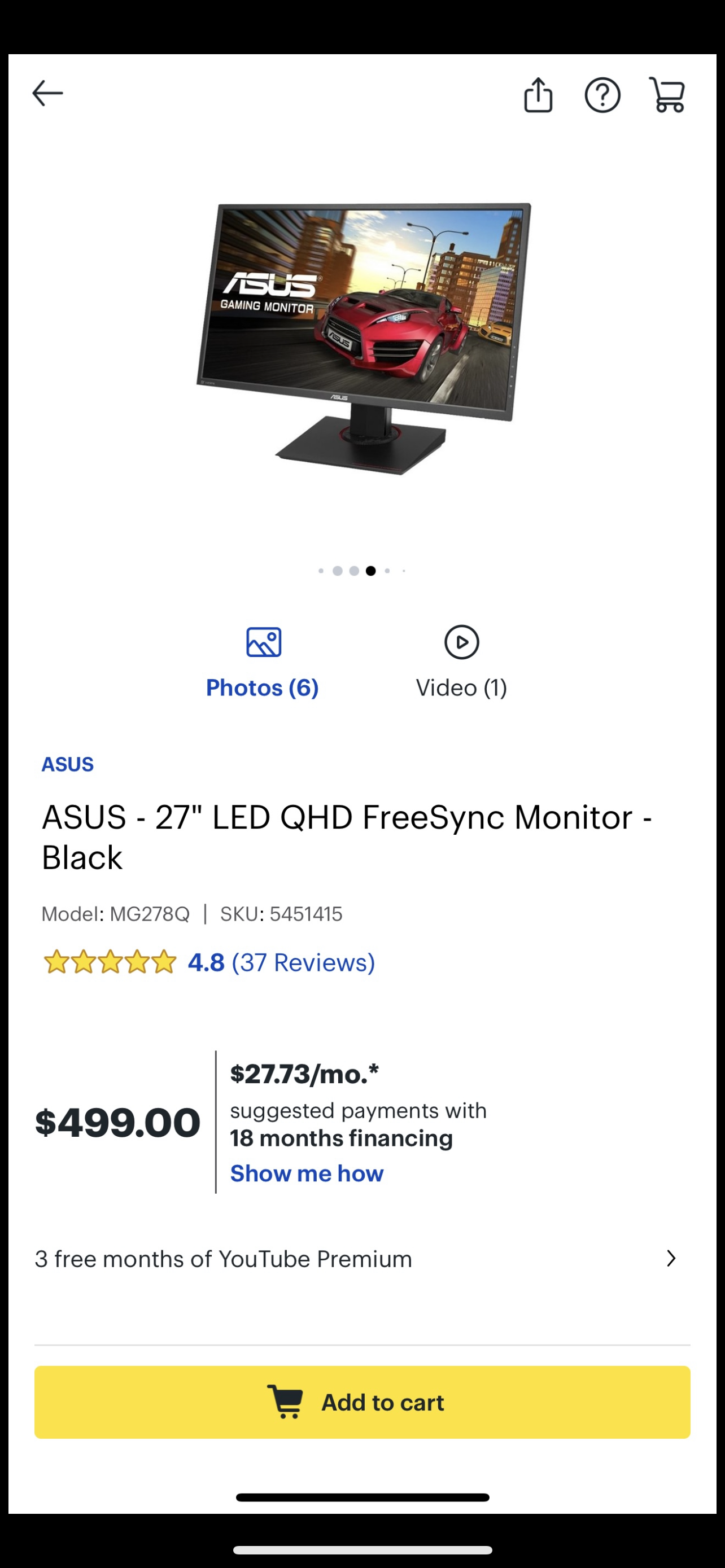Go back using the arrow
725x1568 pixels.
pos(47,94)
